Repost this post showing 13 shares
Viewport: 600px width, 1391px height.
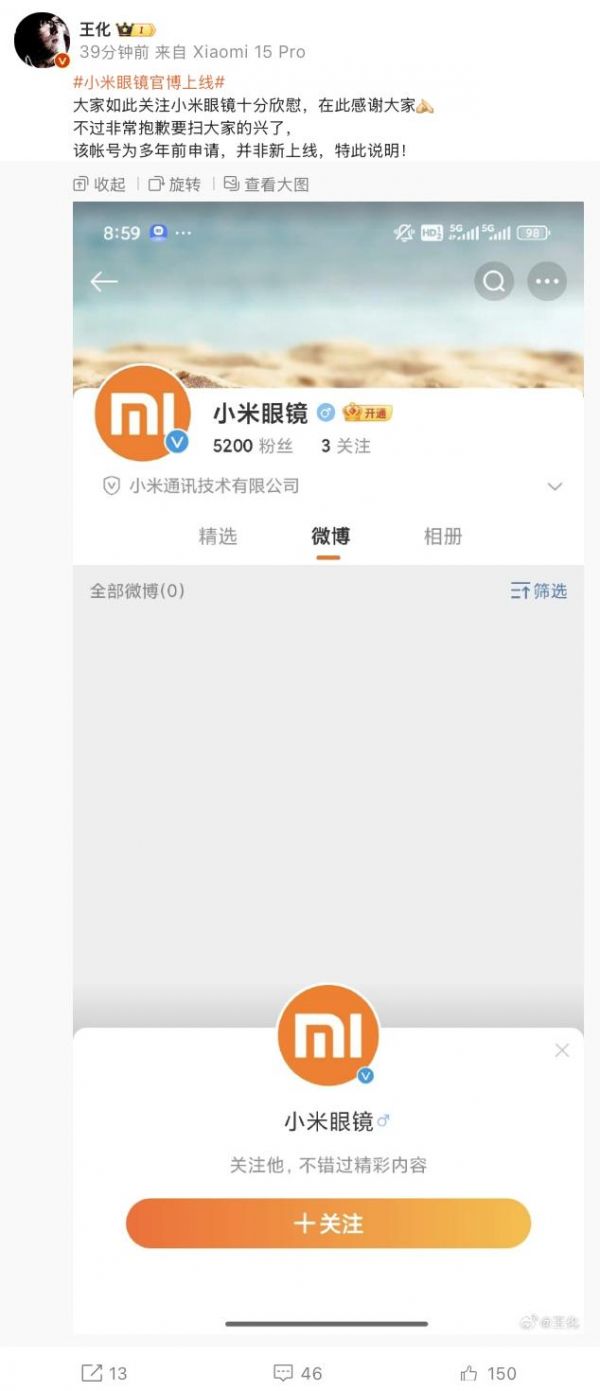click(105, 1373)
